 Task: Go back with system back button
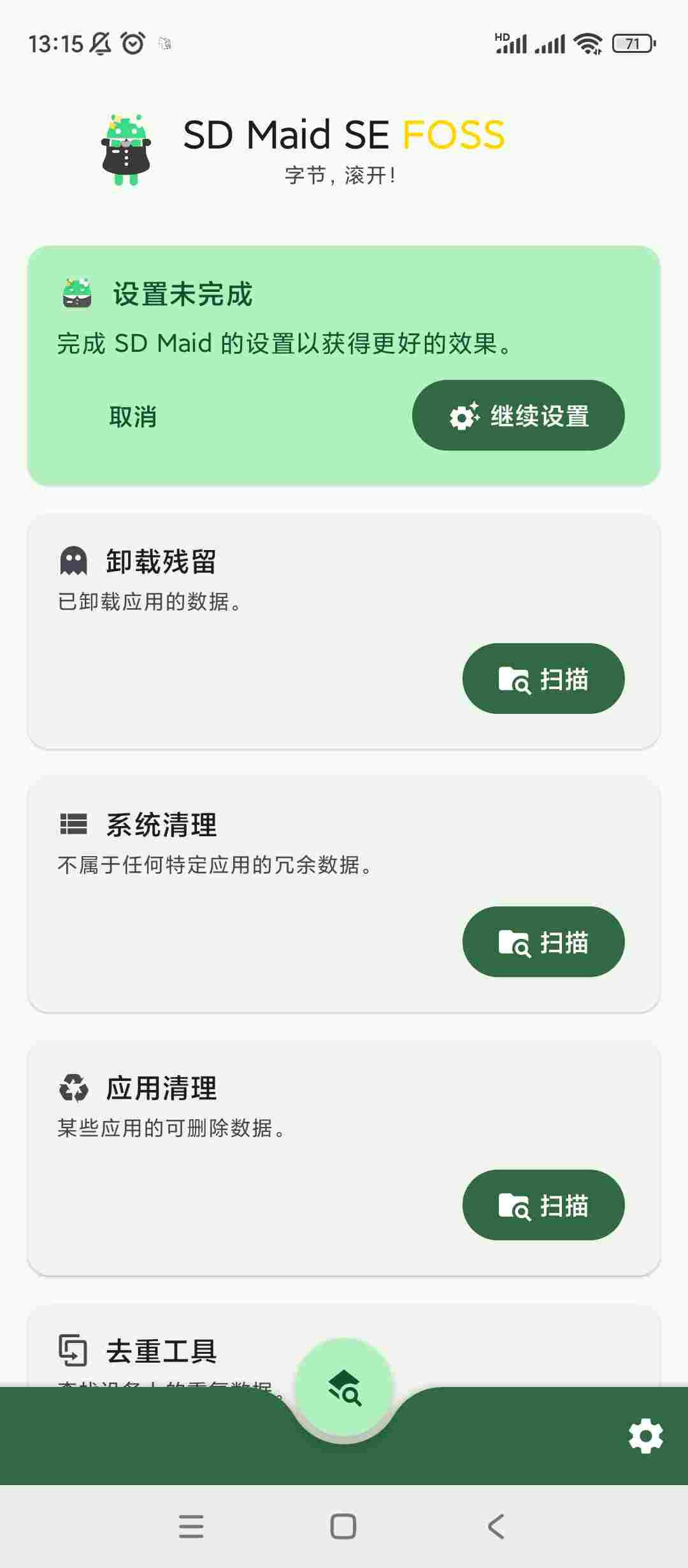(x=496, y=1527)
